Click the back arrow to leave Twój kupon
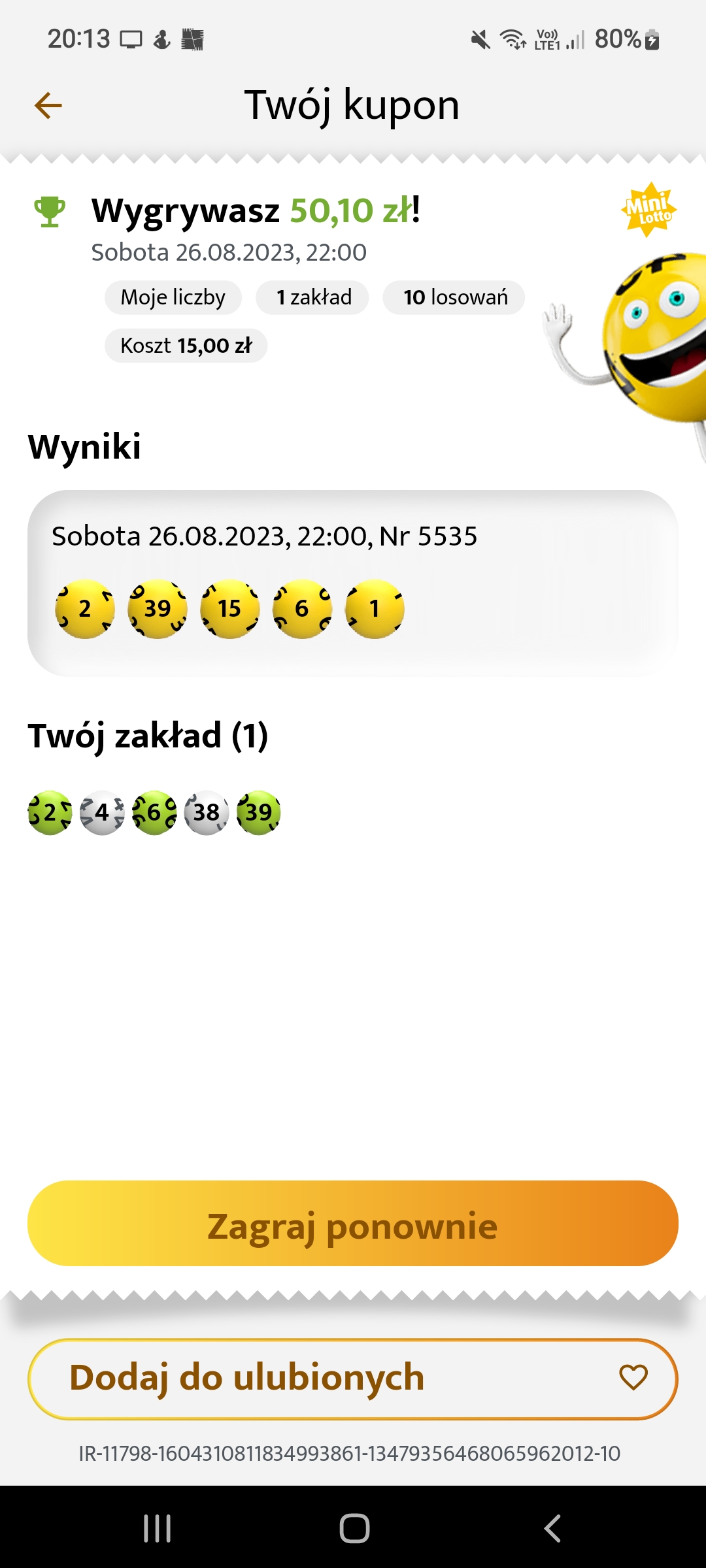The width and height of the screenshot is (706, 1568). [x=48, y=105]
